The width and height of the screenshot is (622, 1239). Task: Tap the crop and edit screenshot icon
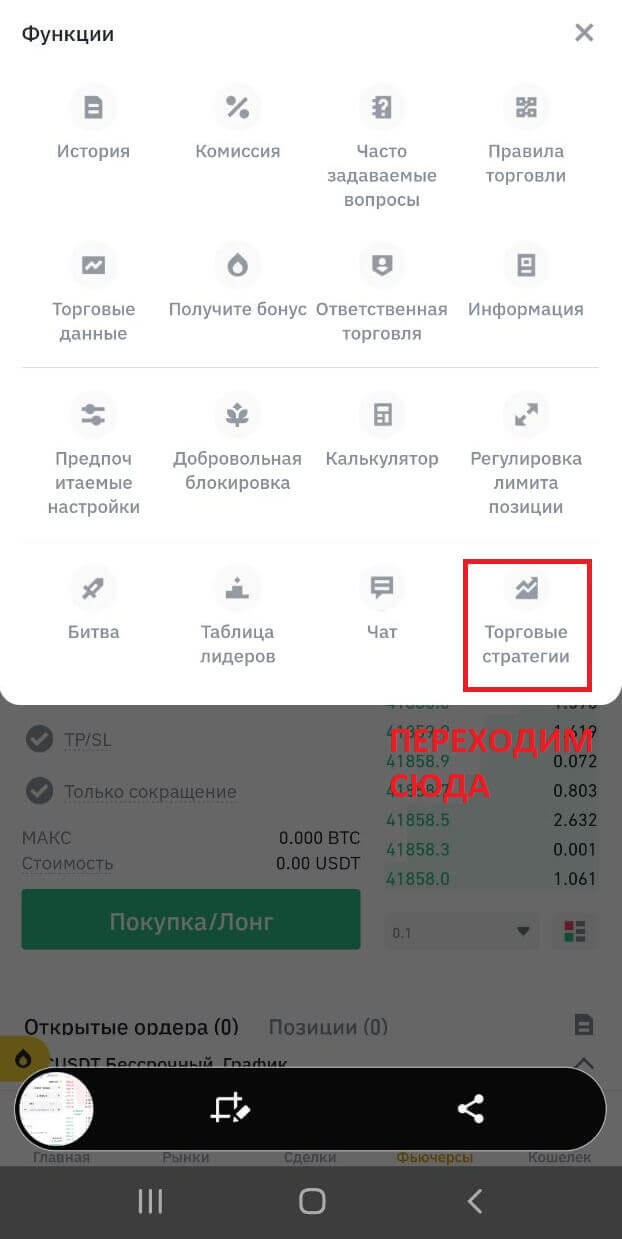click(x=229, y=1109)
